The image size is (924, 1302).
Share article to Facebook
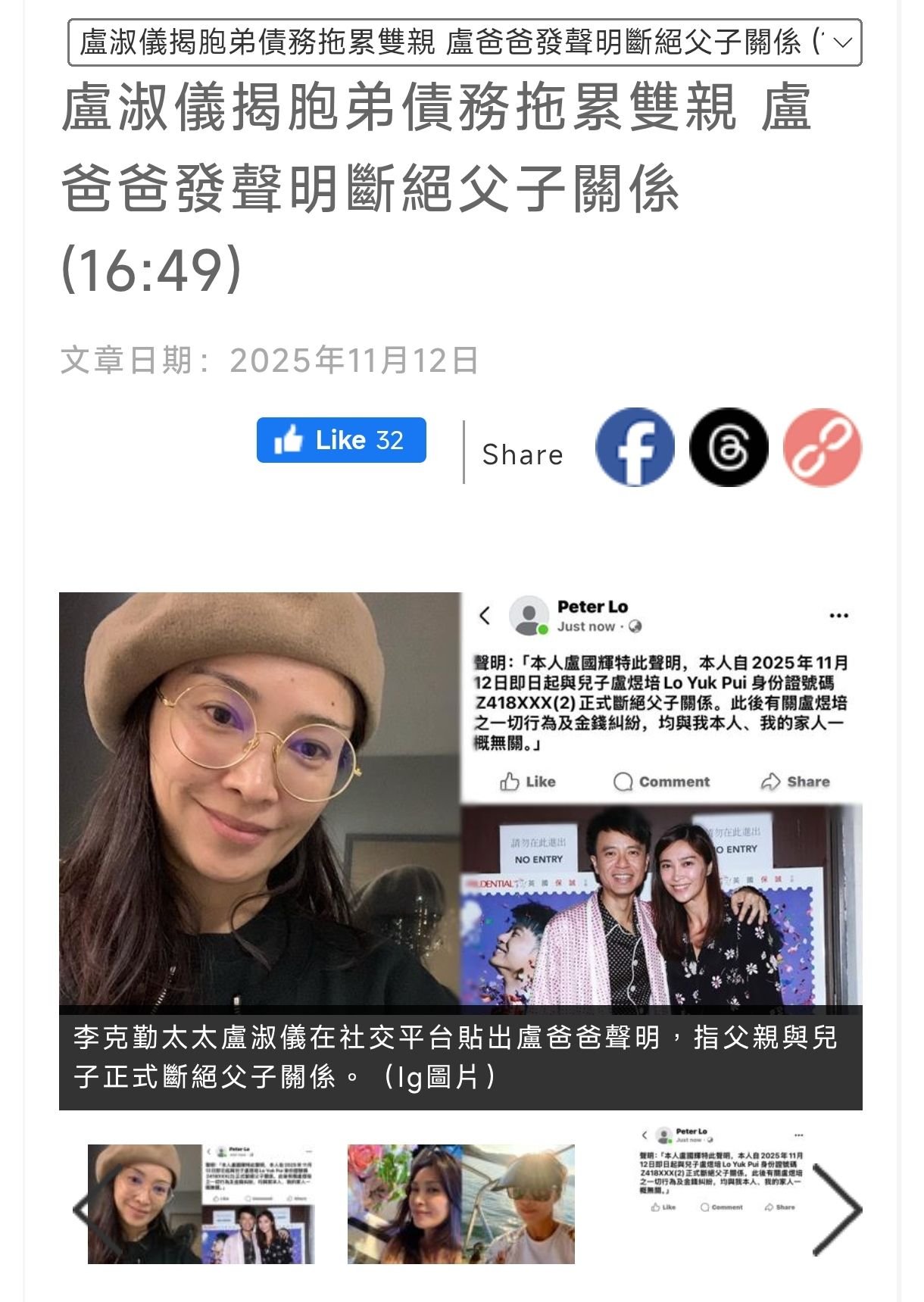point(635,448)
